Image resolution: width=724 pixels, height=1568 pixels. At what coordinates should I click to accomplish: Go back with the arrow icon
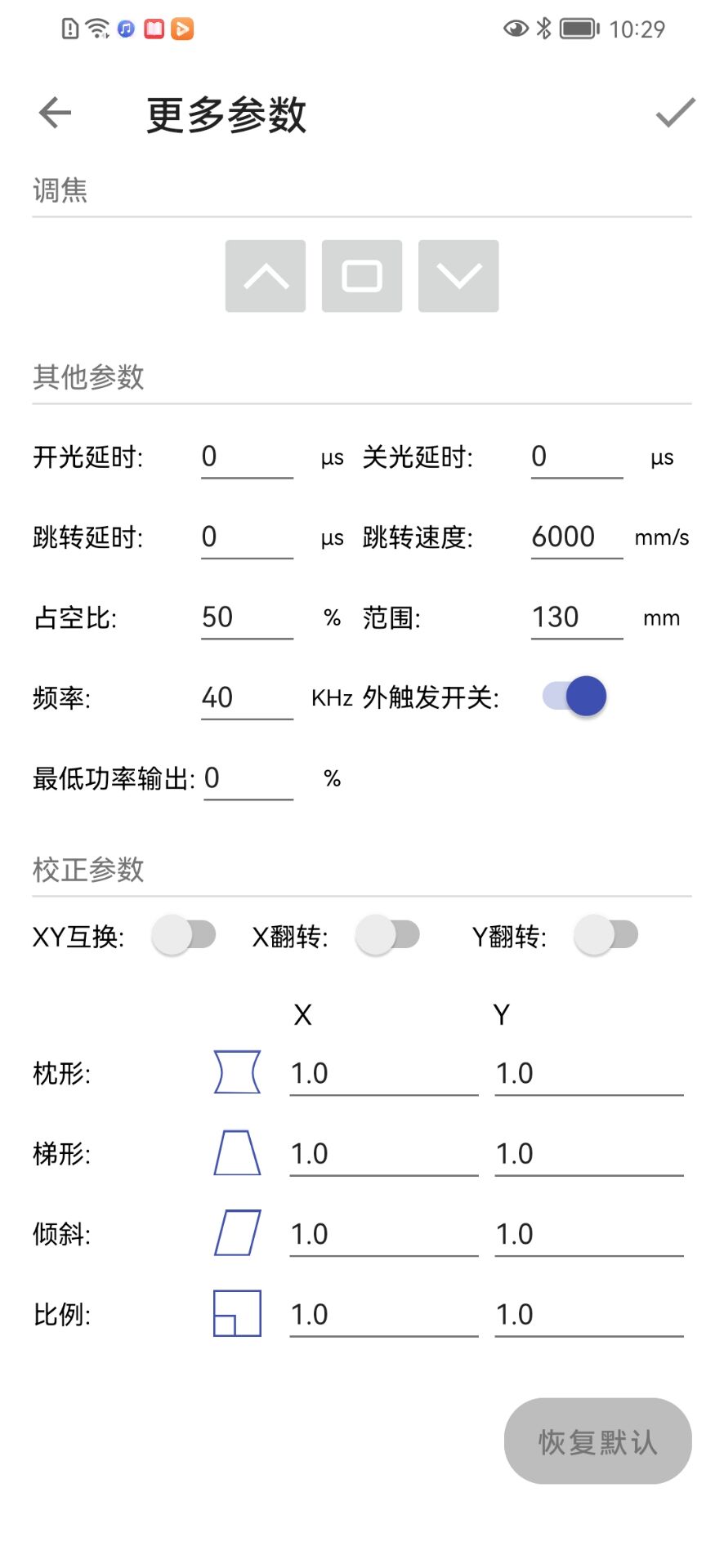(55, 113)
